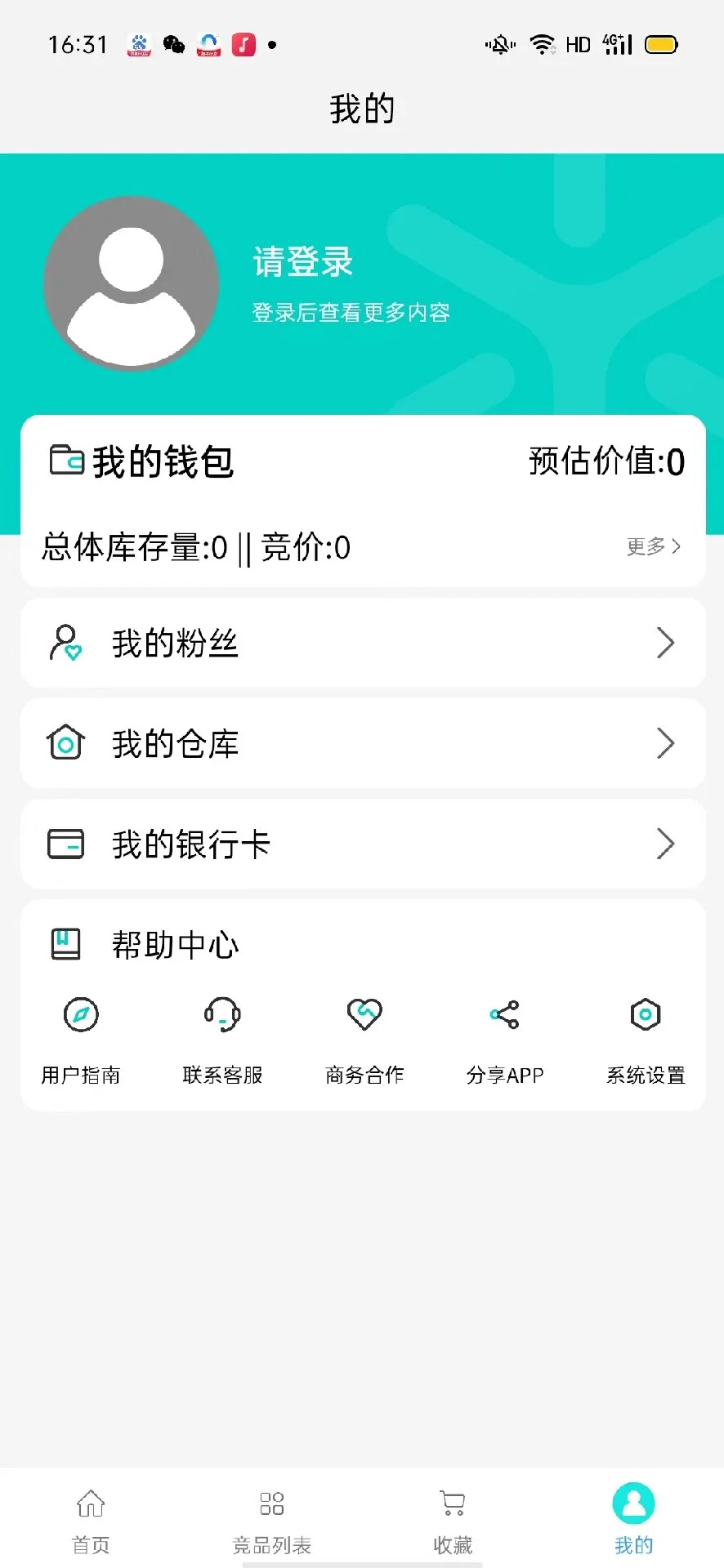
Task: Tap the 分享APP share icon
Action: [x=505, y=1014]
